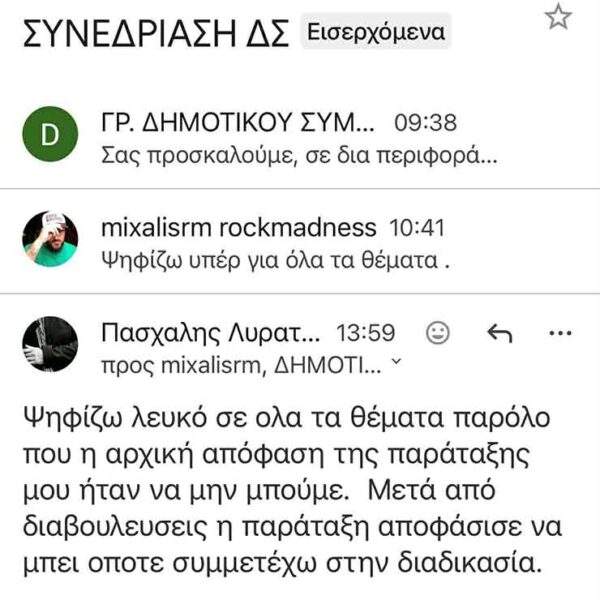Image resolution: width=600 pixels, height=600 pixels.
Task: Expand the recipient details προς mixalisrm
Action: pos(396,366)
